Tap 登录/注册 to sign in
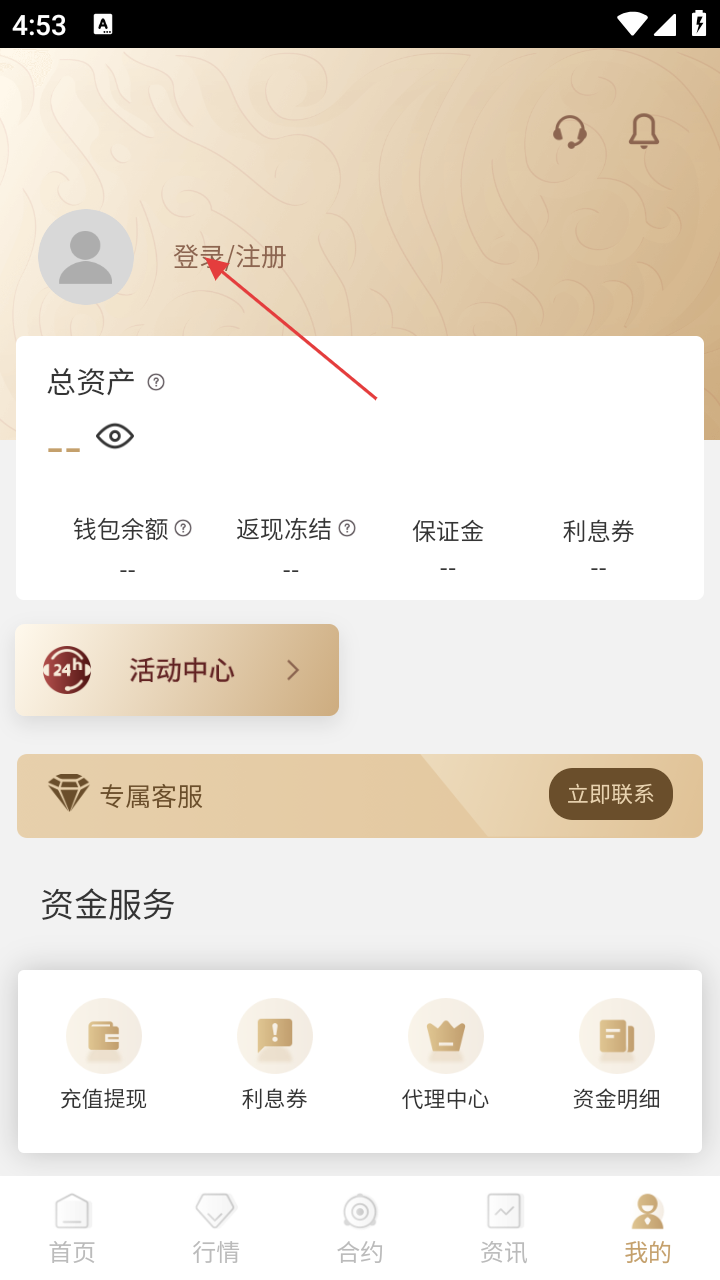720x1280 pixels. pos(230,257)
